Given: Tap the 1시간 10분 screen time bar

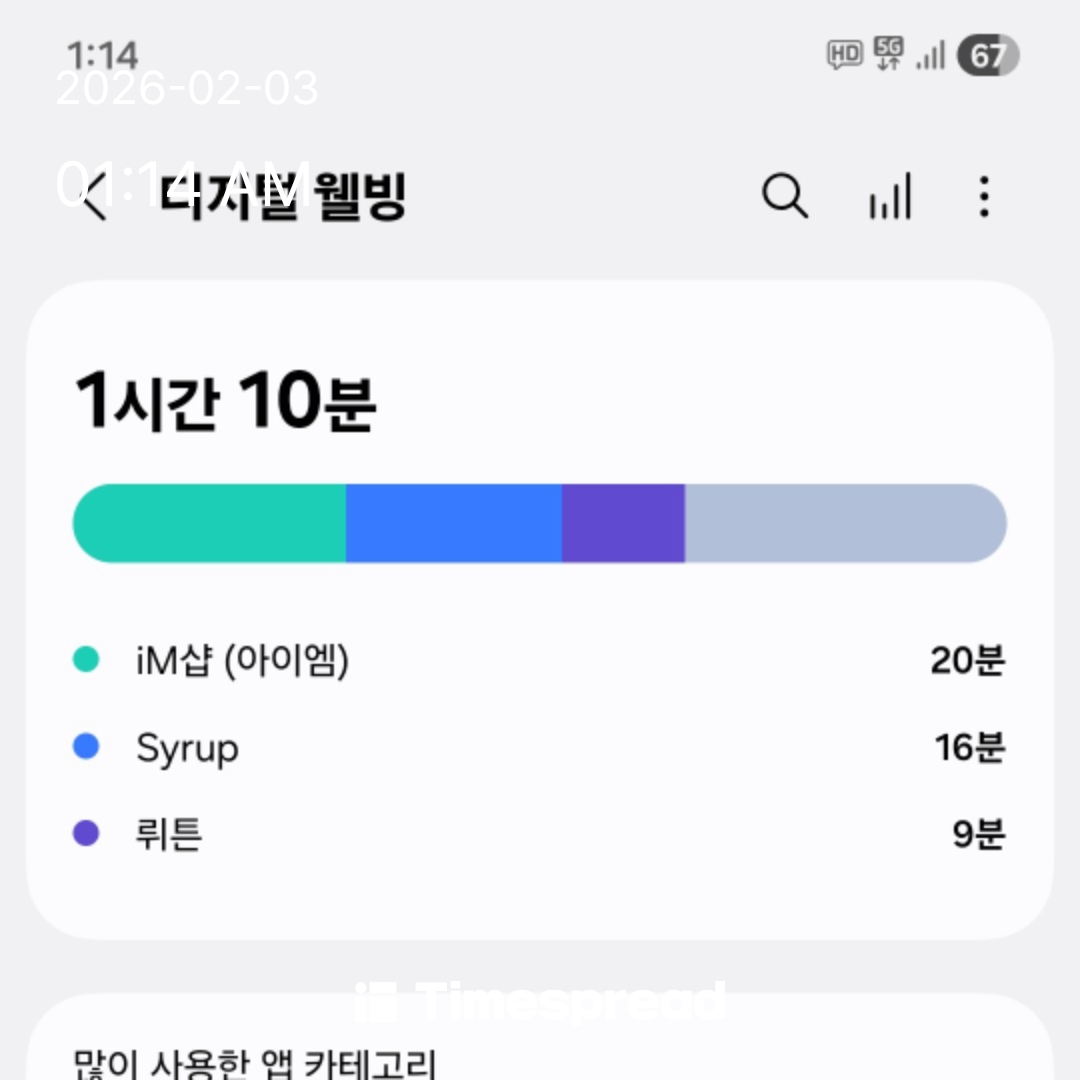Looking at the screenshot, I should tap(540, 523).
